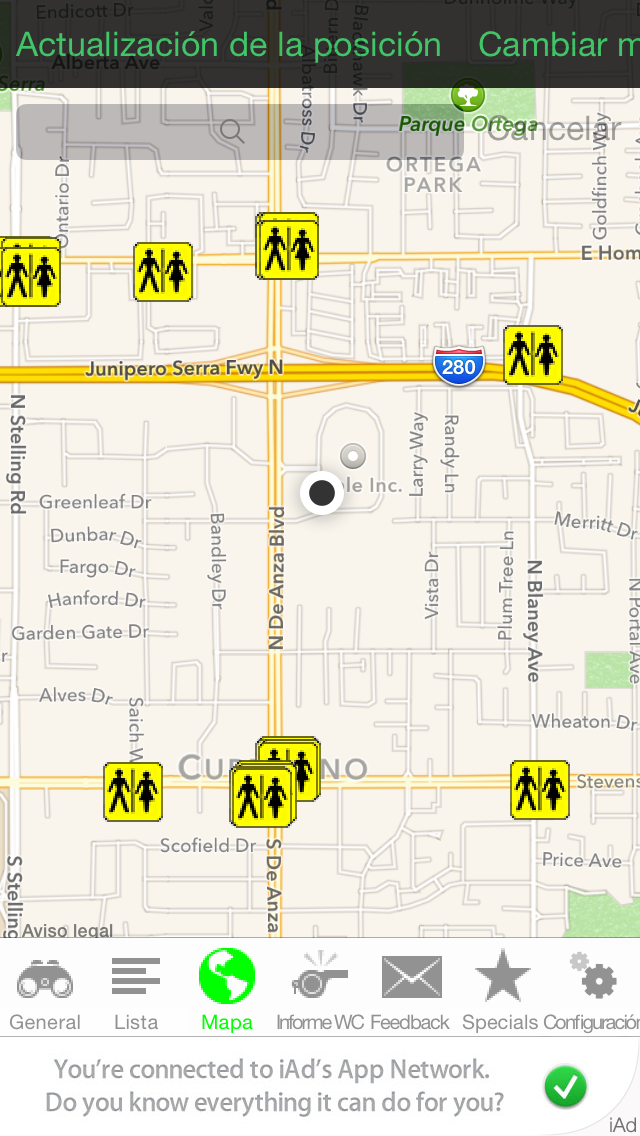
Task: Go to the Feedback tab
Action: click(x=410, y=992)
